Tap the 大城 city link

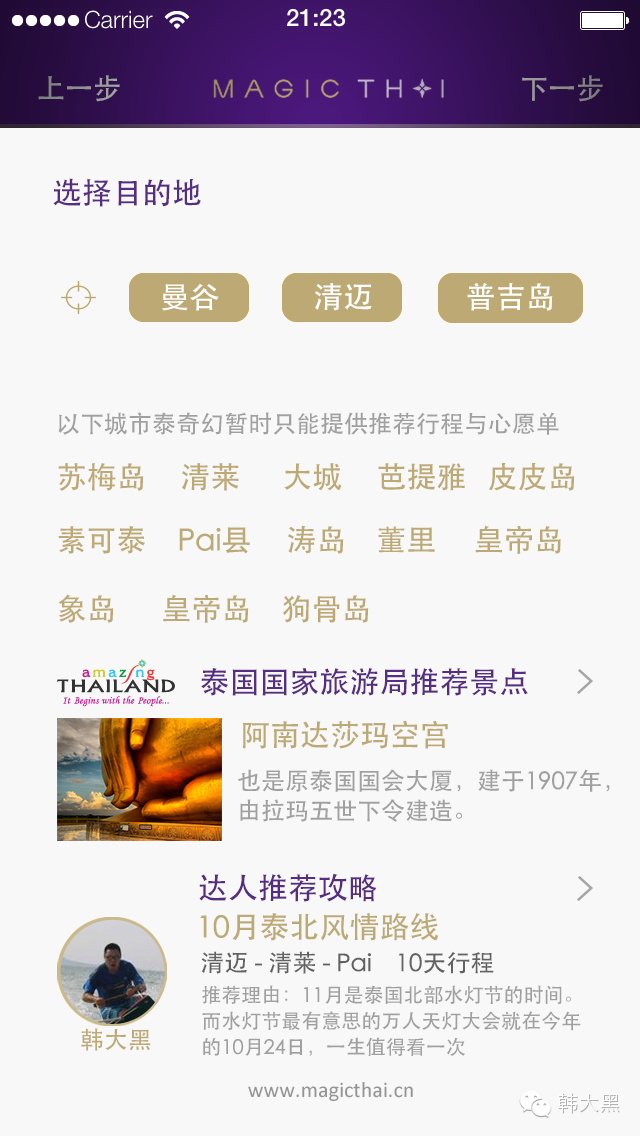313,478
